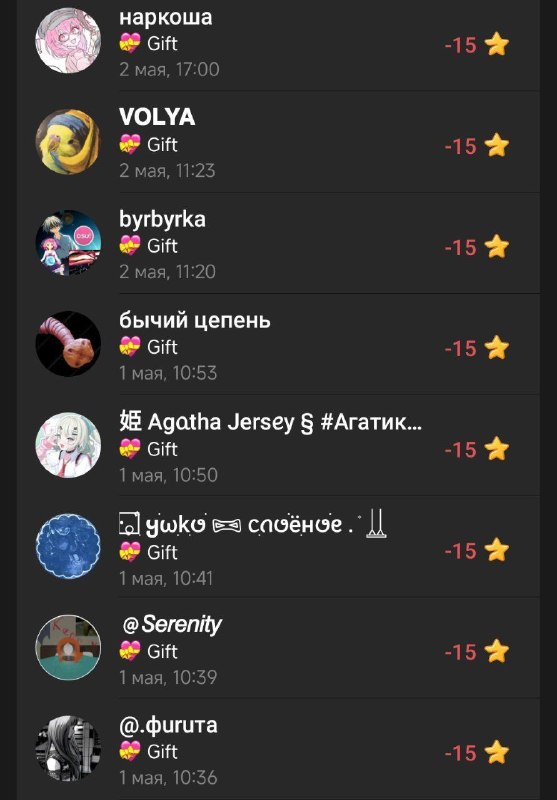This screenshot has width=557, height=800.
Task: Open the Agatha Jersey gift transaction
Action: 278,445
